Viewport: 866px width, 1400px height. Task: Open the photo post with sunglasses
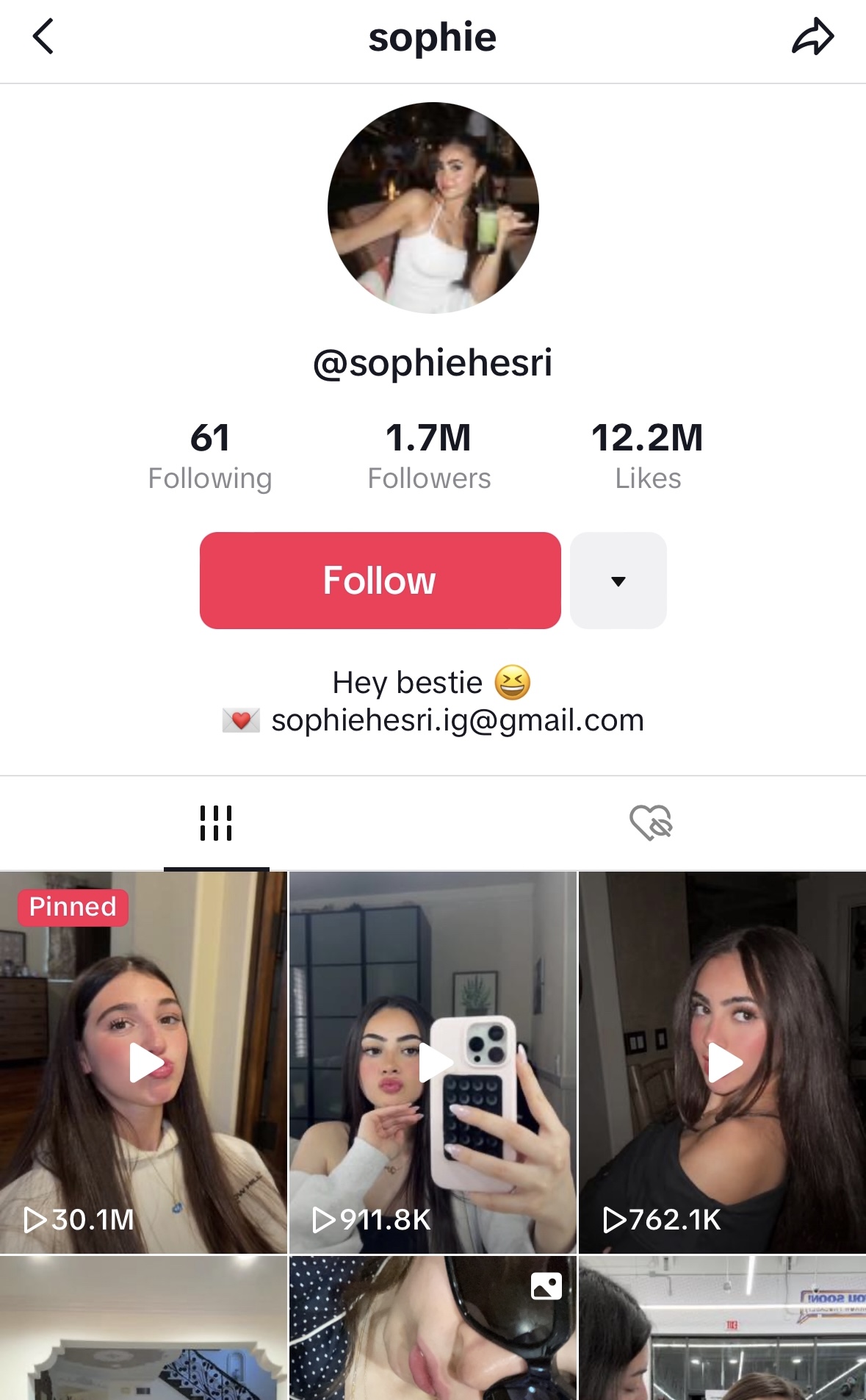[433, 1329]
